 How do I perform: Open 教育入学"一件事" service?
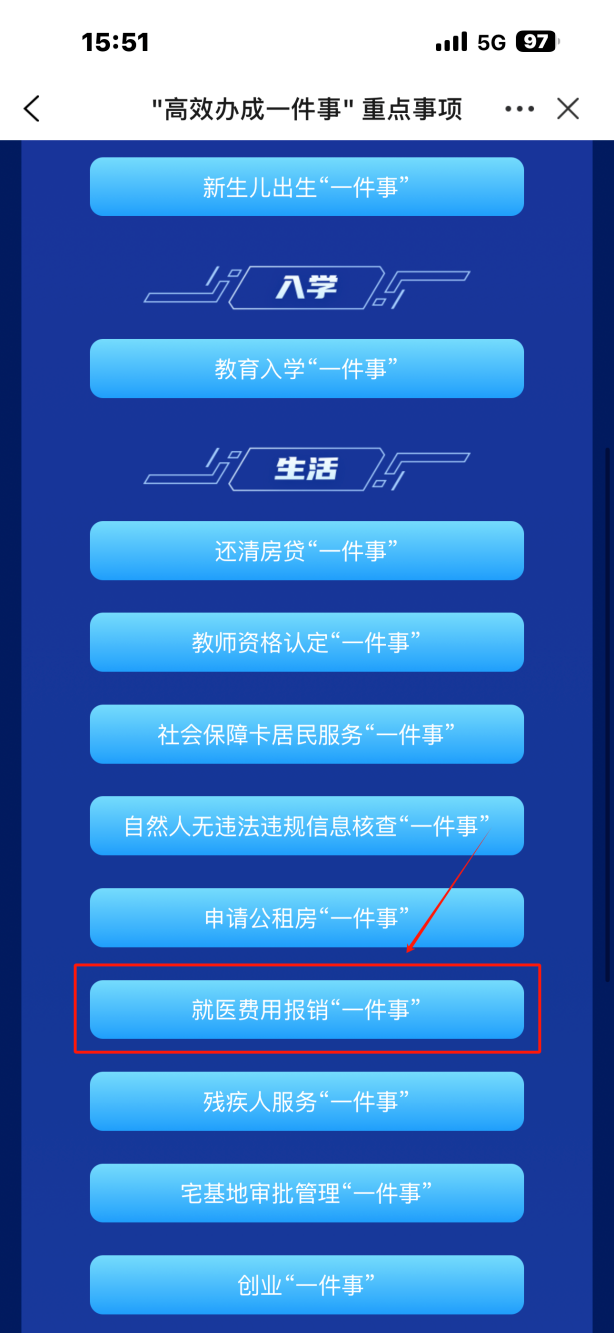point(306,369)
